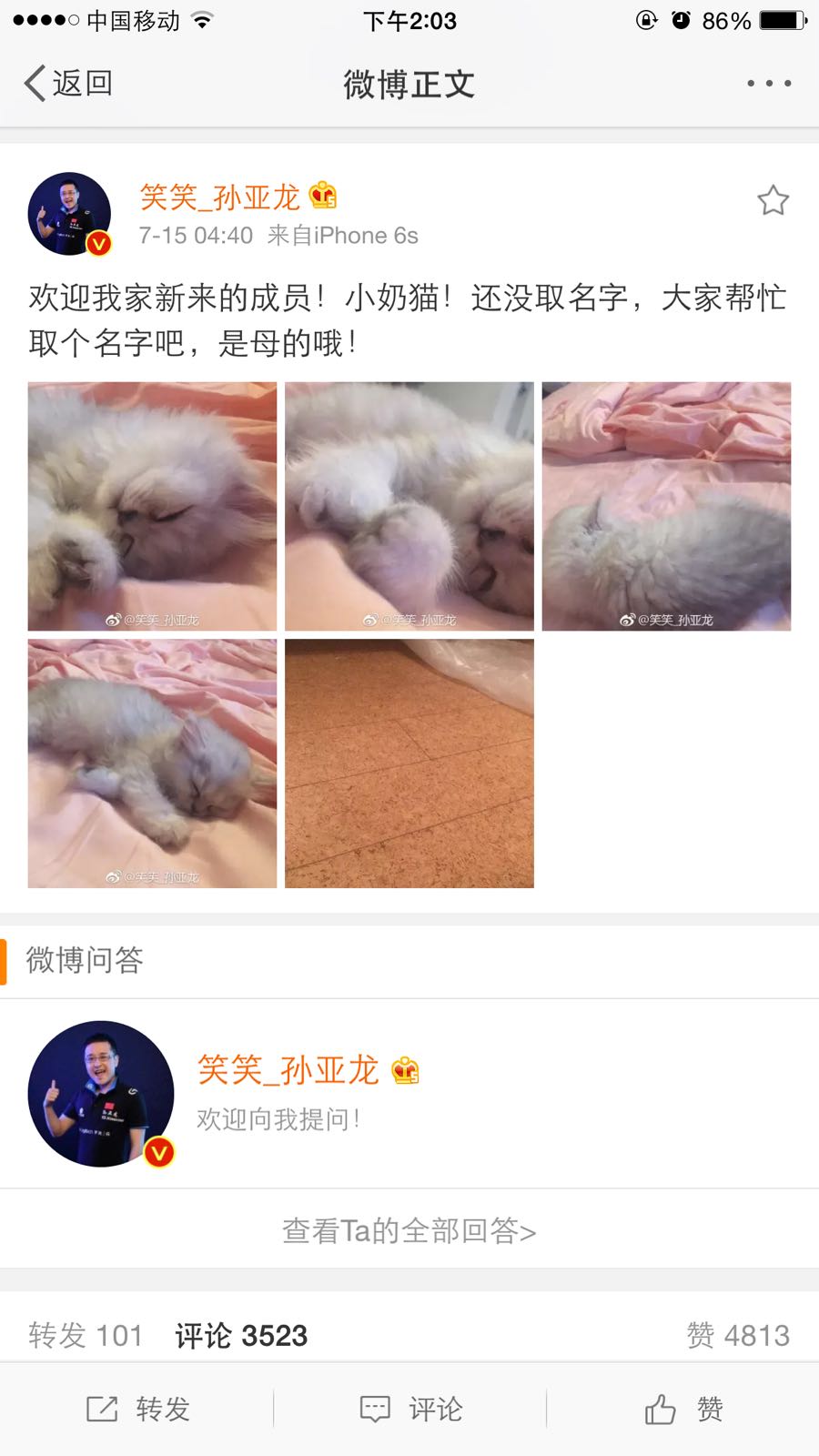Open the post author's profile avatar
Screen dimensions: 819x1456
70,214
